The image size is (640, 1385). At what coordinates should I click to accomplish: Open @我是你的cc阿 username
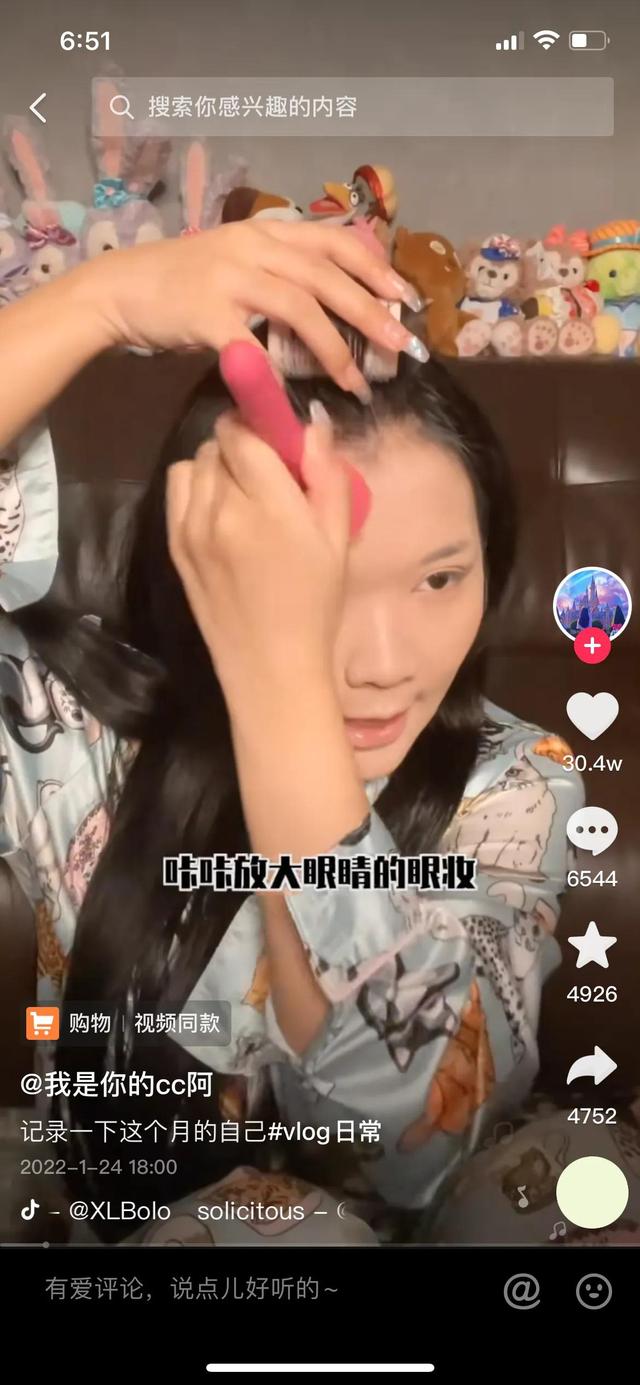click(x=117, y=1084)
